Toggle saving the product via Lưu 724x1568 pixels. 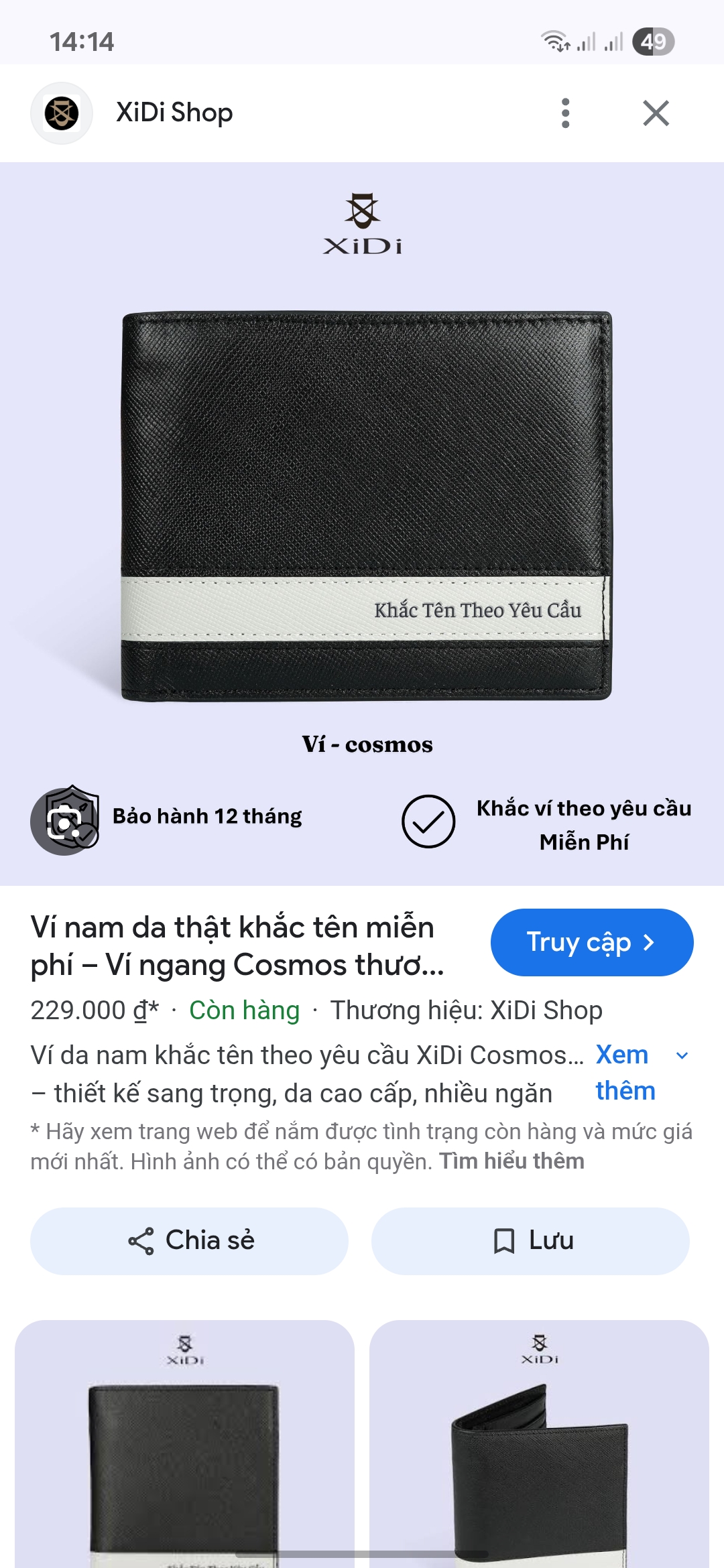[x=533, y=1240]
